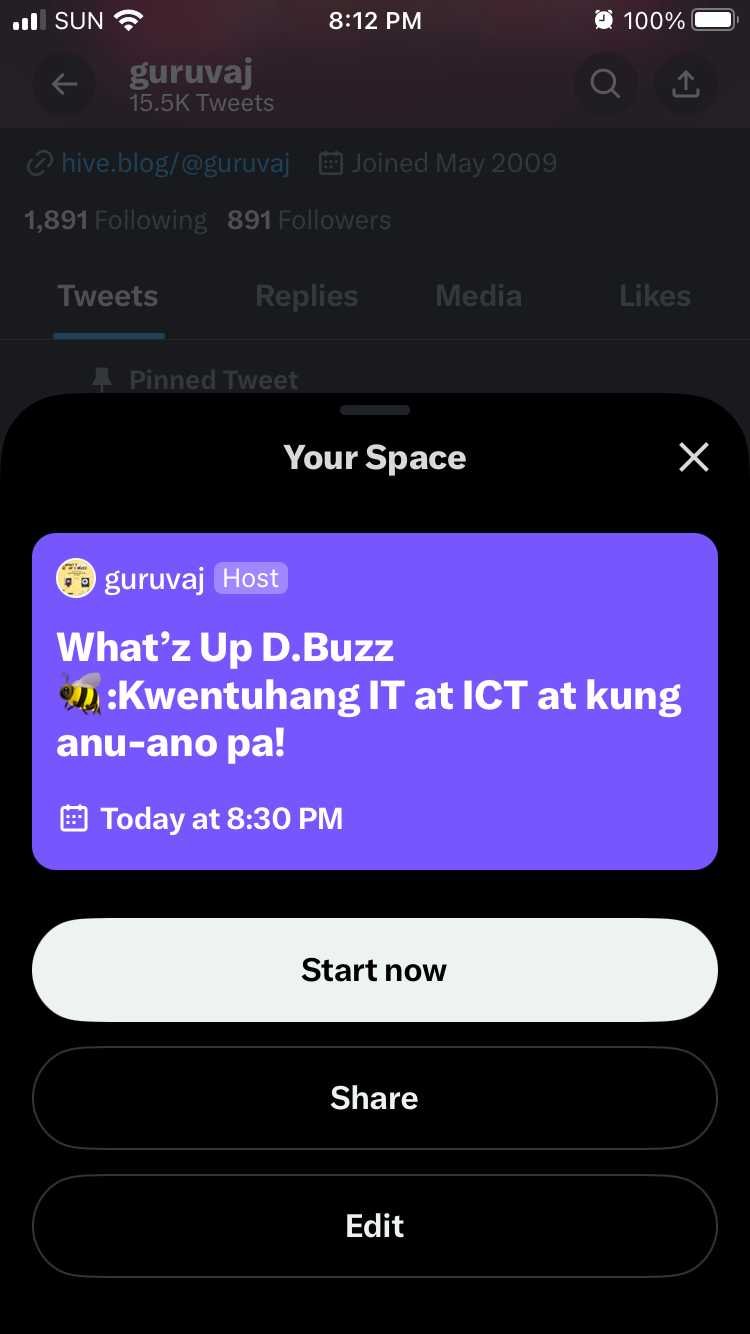Viewport: 750px width, 1334px height.
Task: Close the Your Space sheet
Action: coord(693,457)
